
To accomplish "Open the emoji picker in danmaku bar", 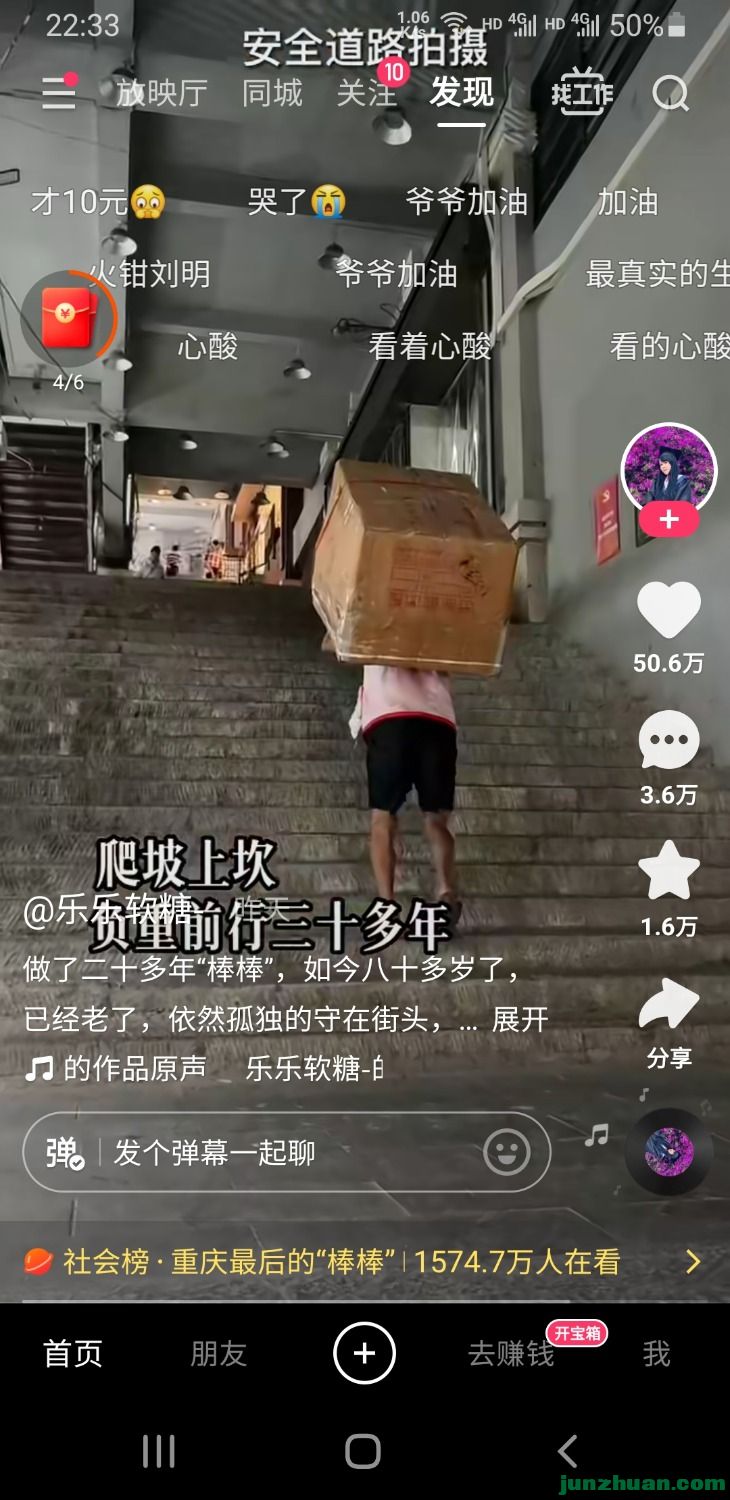I will [507, 1152].
